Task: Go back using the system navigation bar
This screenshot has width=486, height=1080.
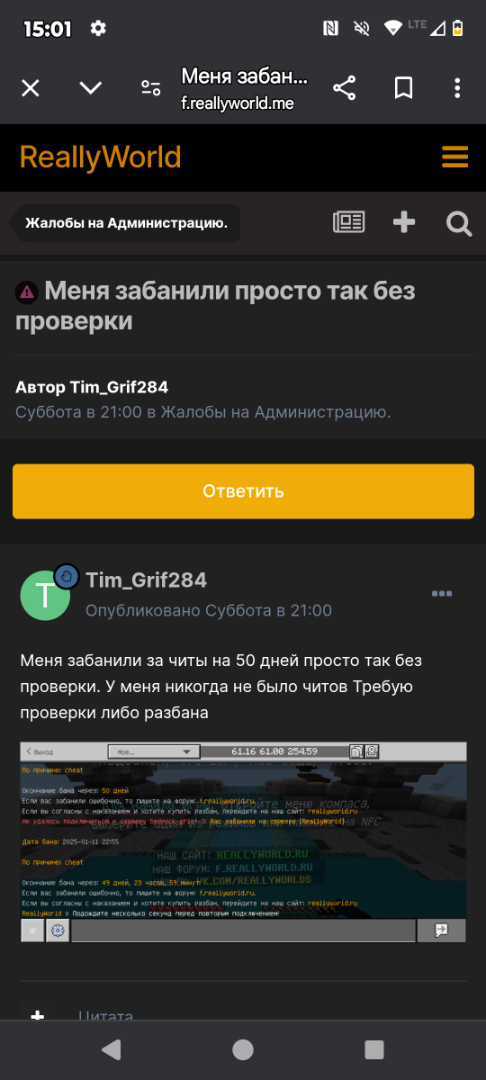Action: coord(111,1049)
